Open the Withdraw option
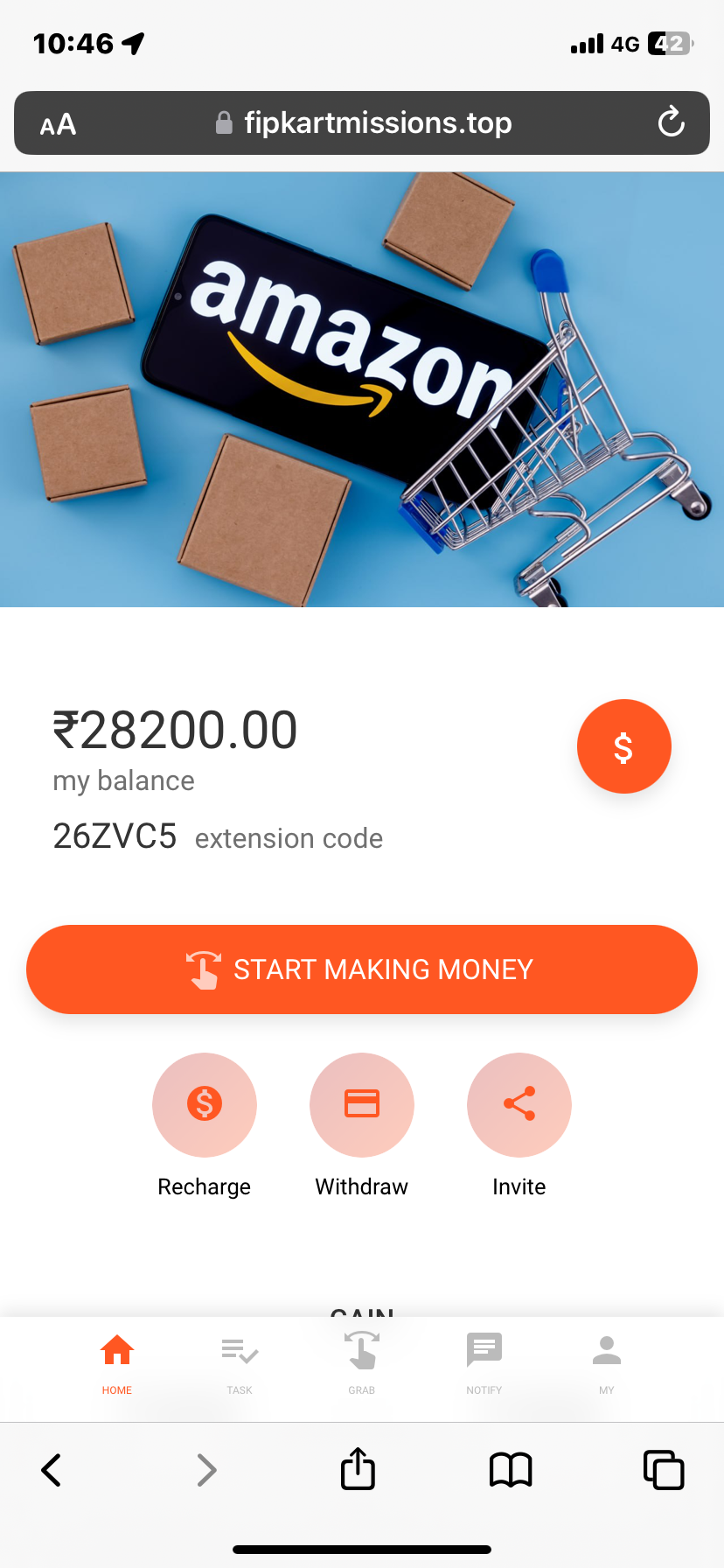724x1568 pixels. coord(362,1104)
